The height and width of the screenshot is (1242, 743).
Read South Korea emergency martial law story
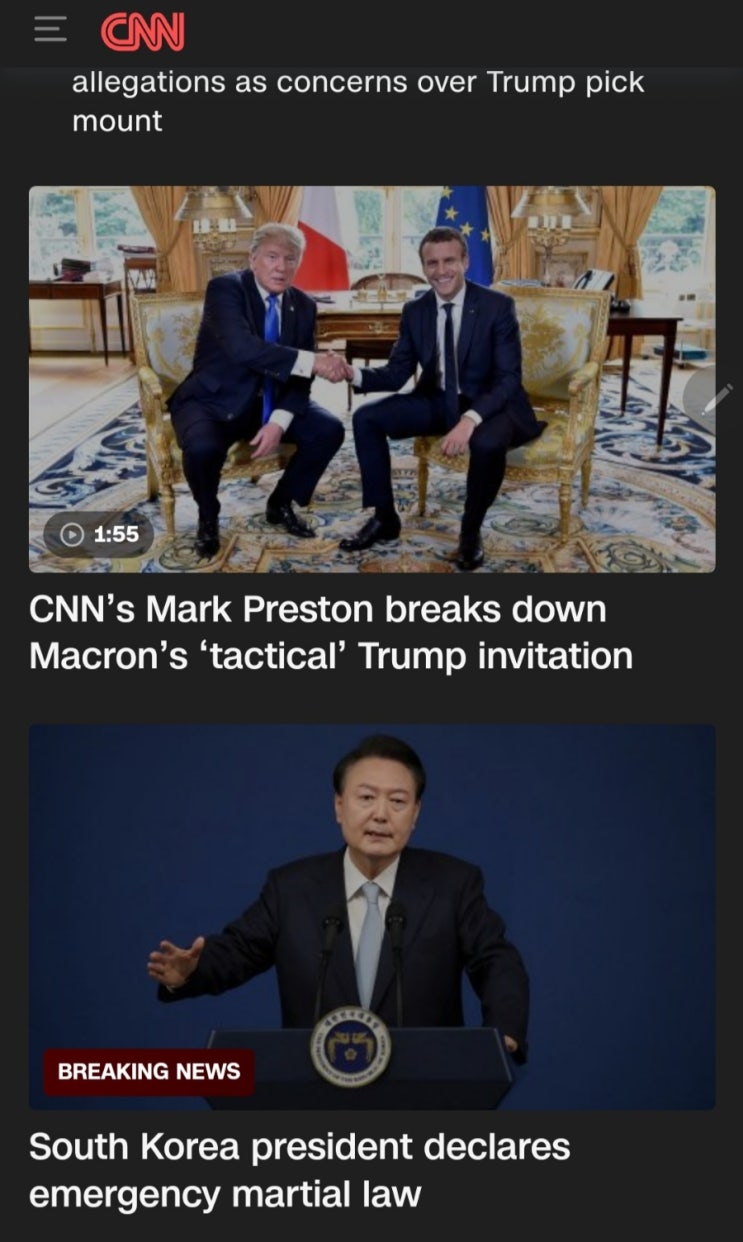(300, 1170)
